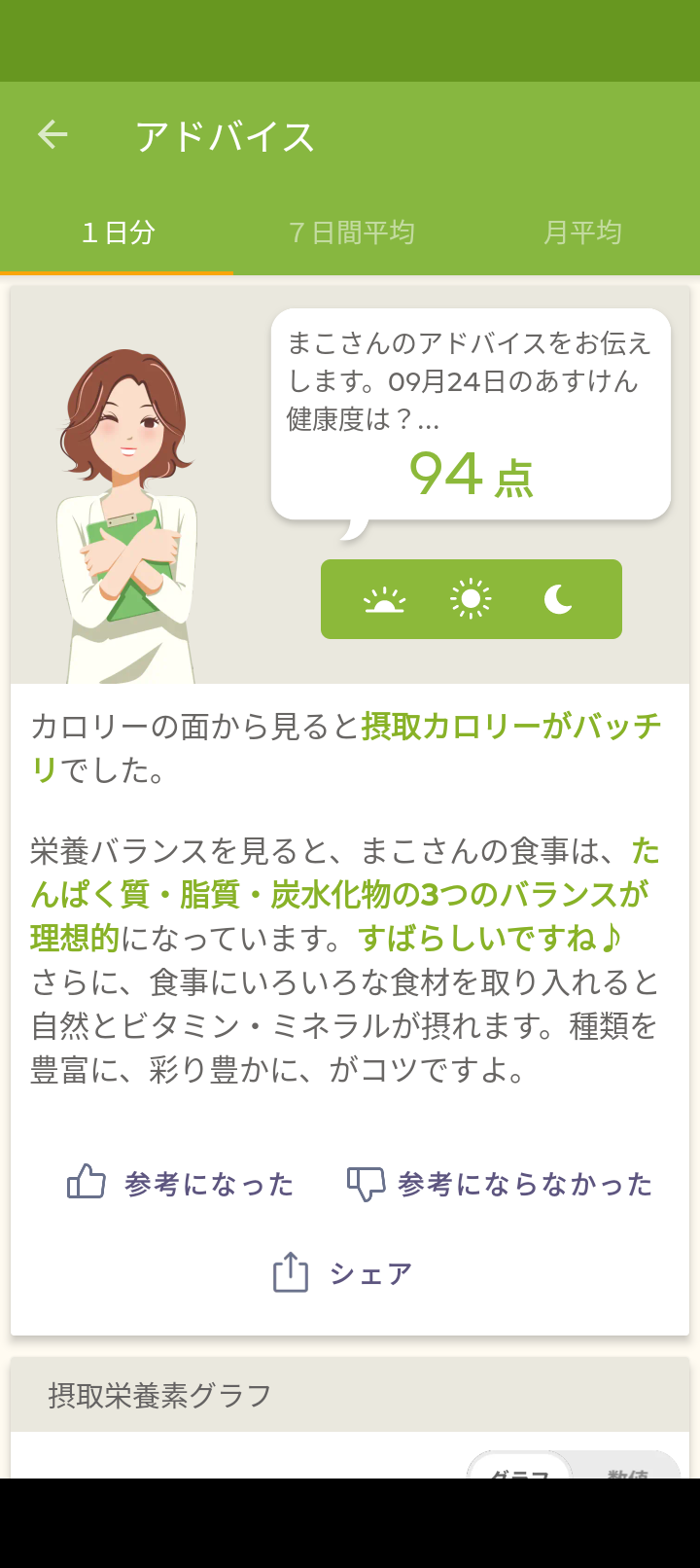Viewport: 700px width, 1568px height.
Task: Show breakfast advice via sunrise icon
Action: click(x=385, y=599)
